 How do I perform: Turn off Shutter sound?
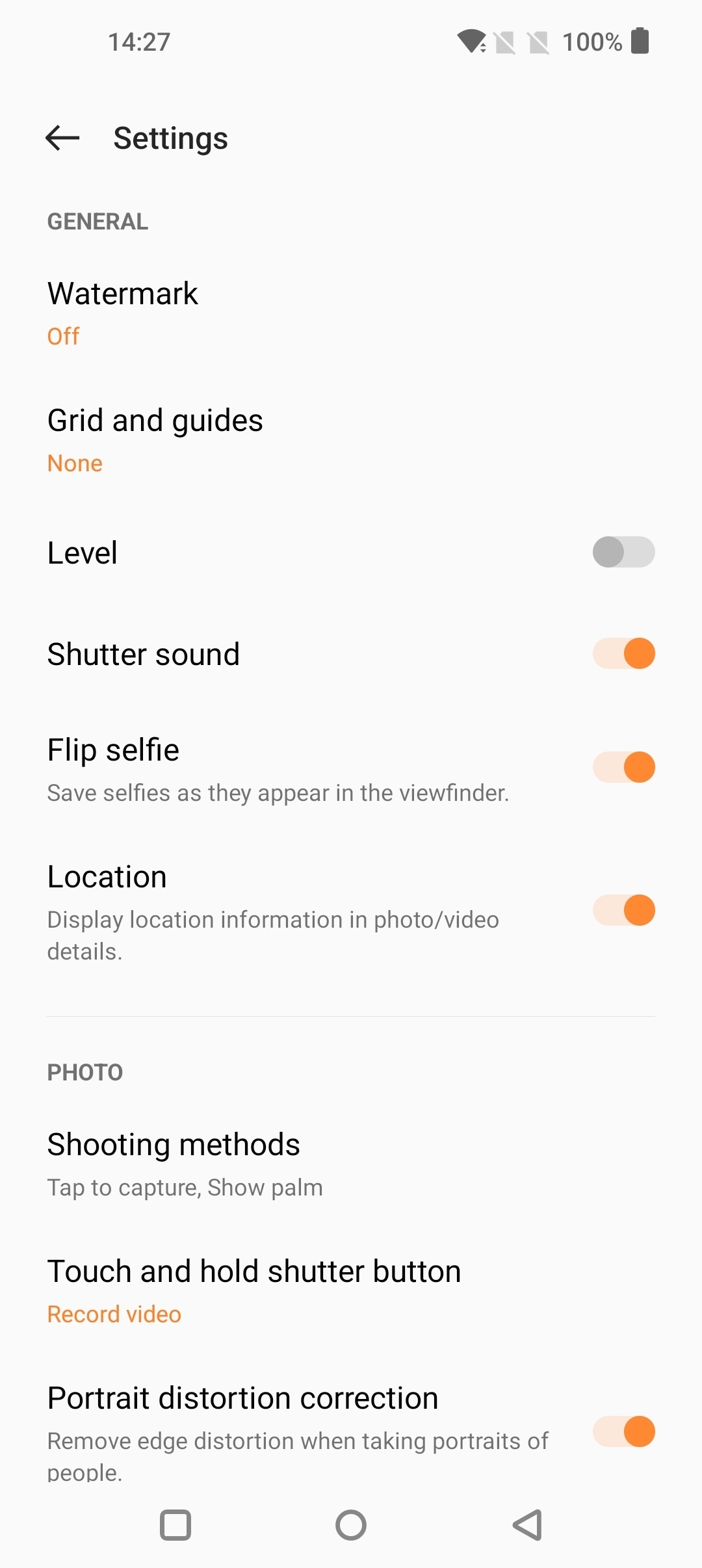623,653
